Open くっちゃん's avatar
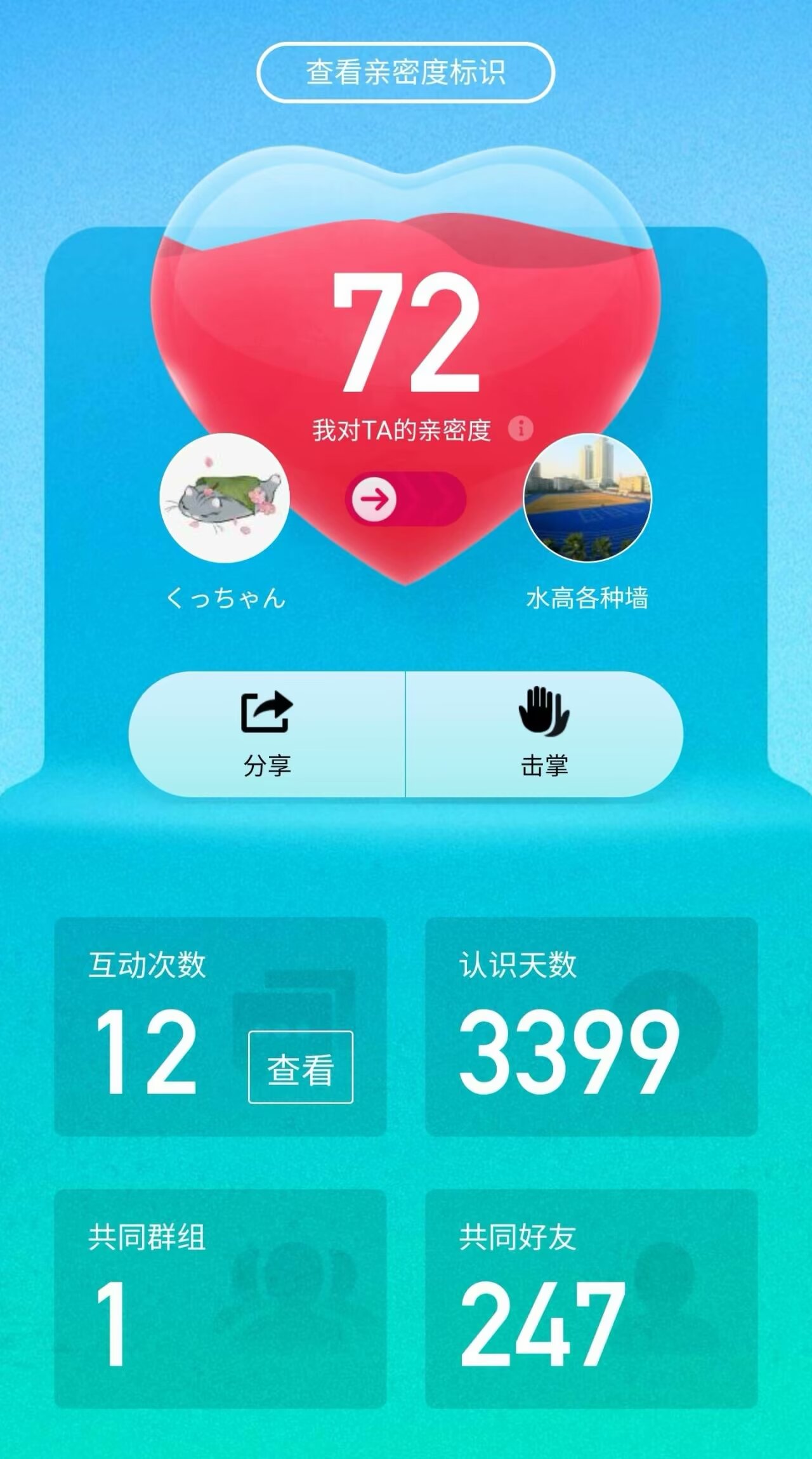The height and width of the screenshot is (1459, 812). (225, 498)
